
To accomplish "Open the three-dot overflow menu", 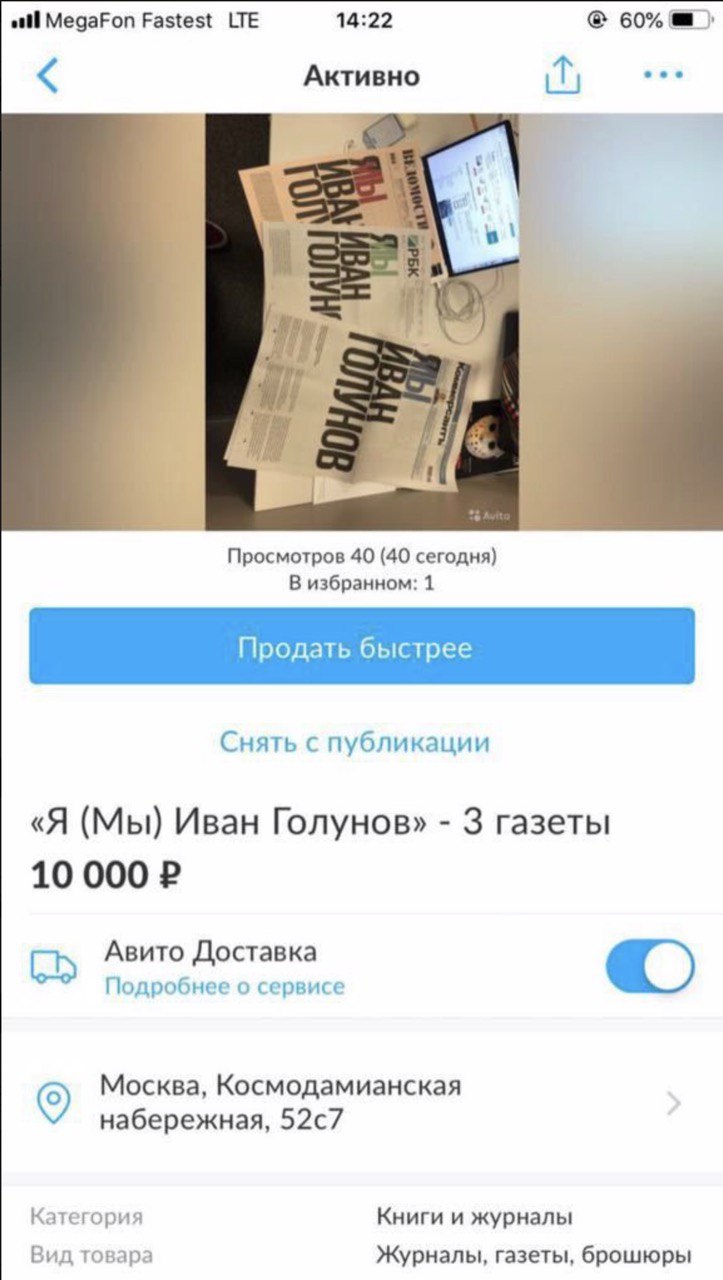I will pos(663,76).
